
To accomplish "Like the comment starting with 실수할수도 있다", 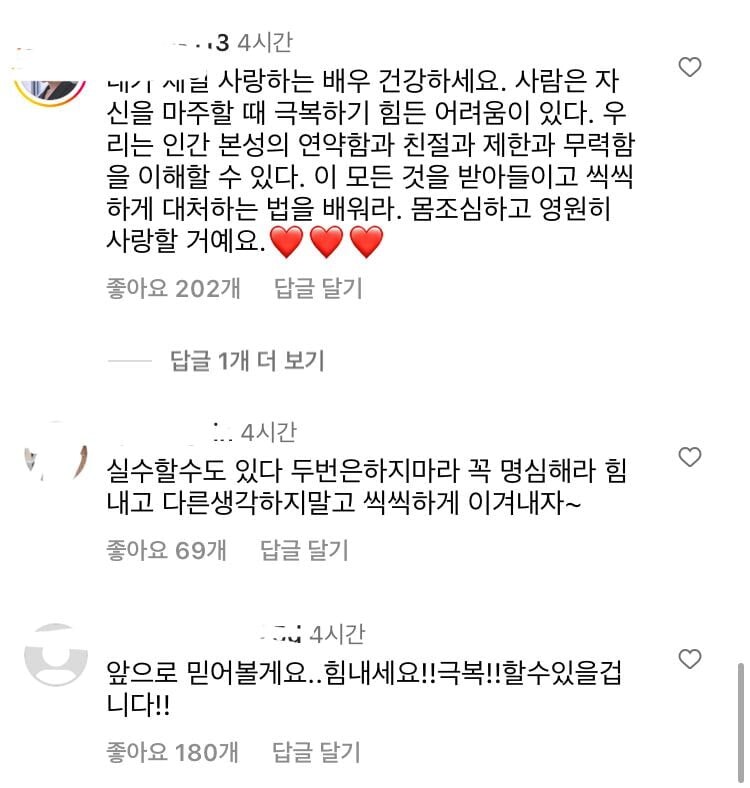I will (689, 457).
